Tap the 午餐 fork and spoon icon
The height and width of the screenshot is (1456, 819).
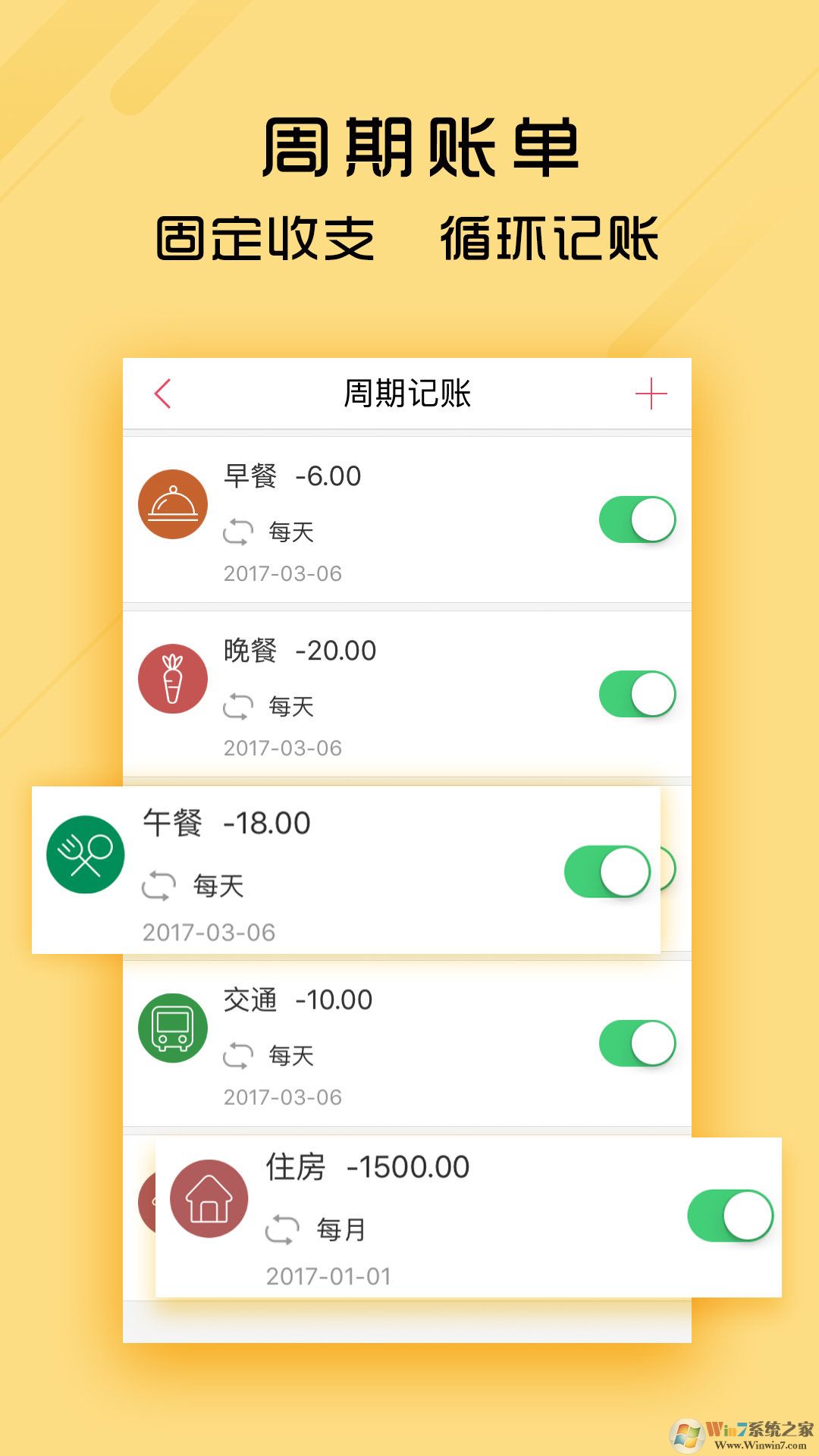85,853
